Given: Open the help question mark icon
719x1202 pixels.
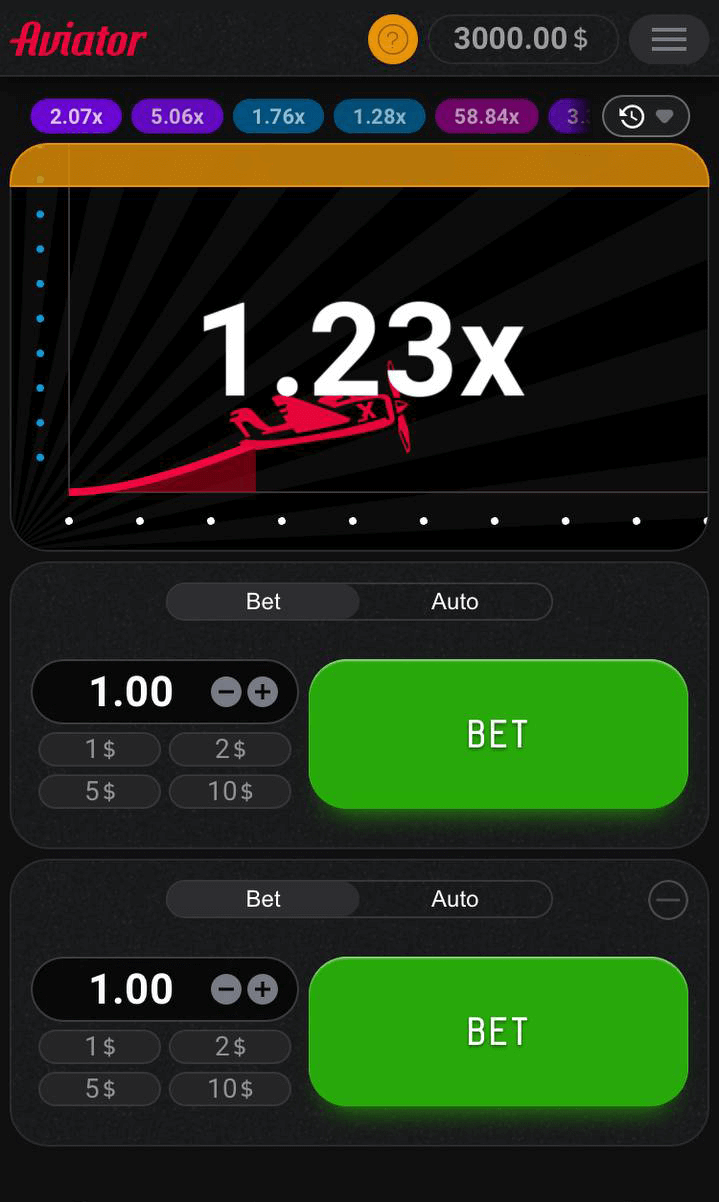Looking at the screenshot, I should tap(393, 40).
